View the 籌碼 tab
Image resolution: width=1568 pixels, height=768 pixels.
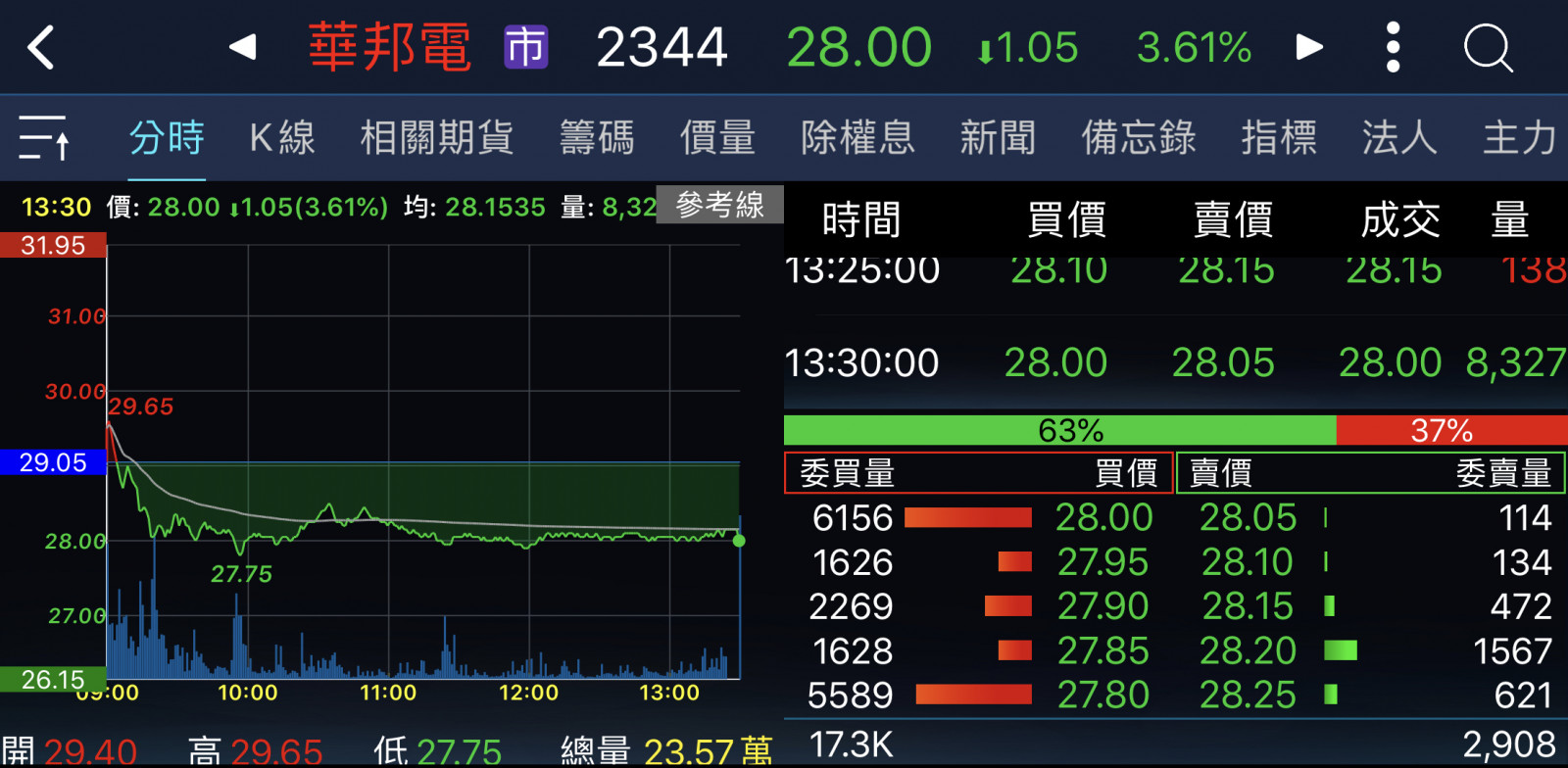(x=597, y=137)
